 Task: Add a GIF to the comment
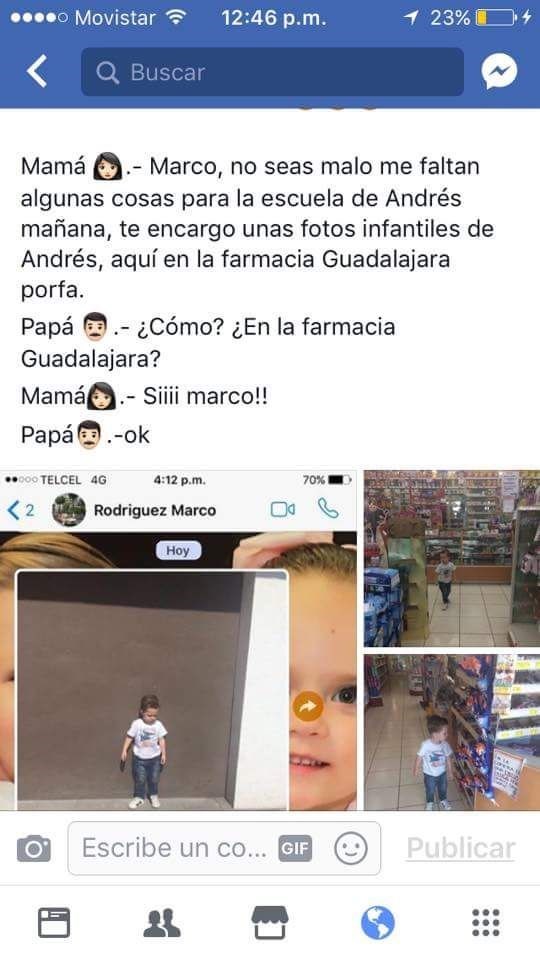[295, 849]
